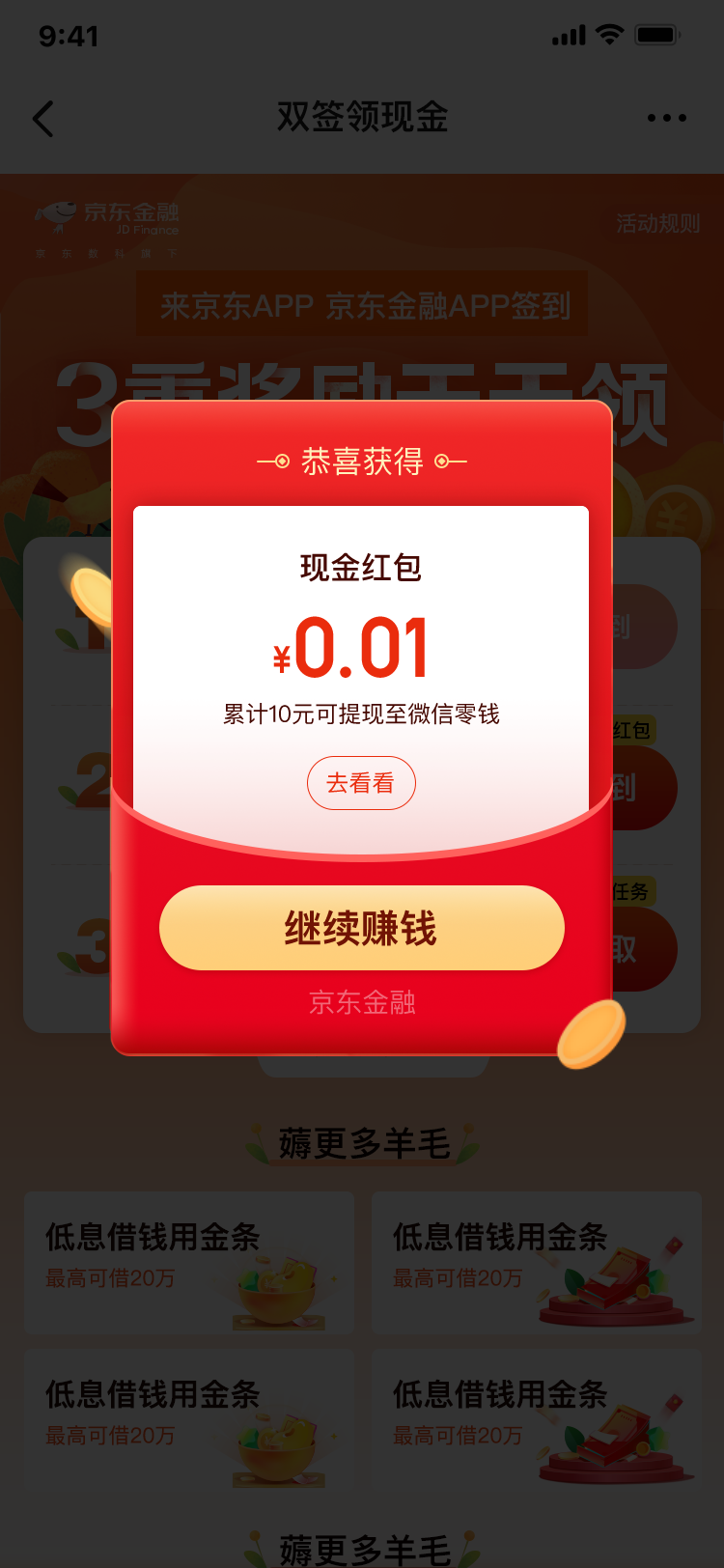This screenshot has width=724, height=1568.
Task: Tap the 继续赚钱 button
Action: point(361,928)
